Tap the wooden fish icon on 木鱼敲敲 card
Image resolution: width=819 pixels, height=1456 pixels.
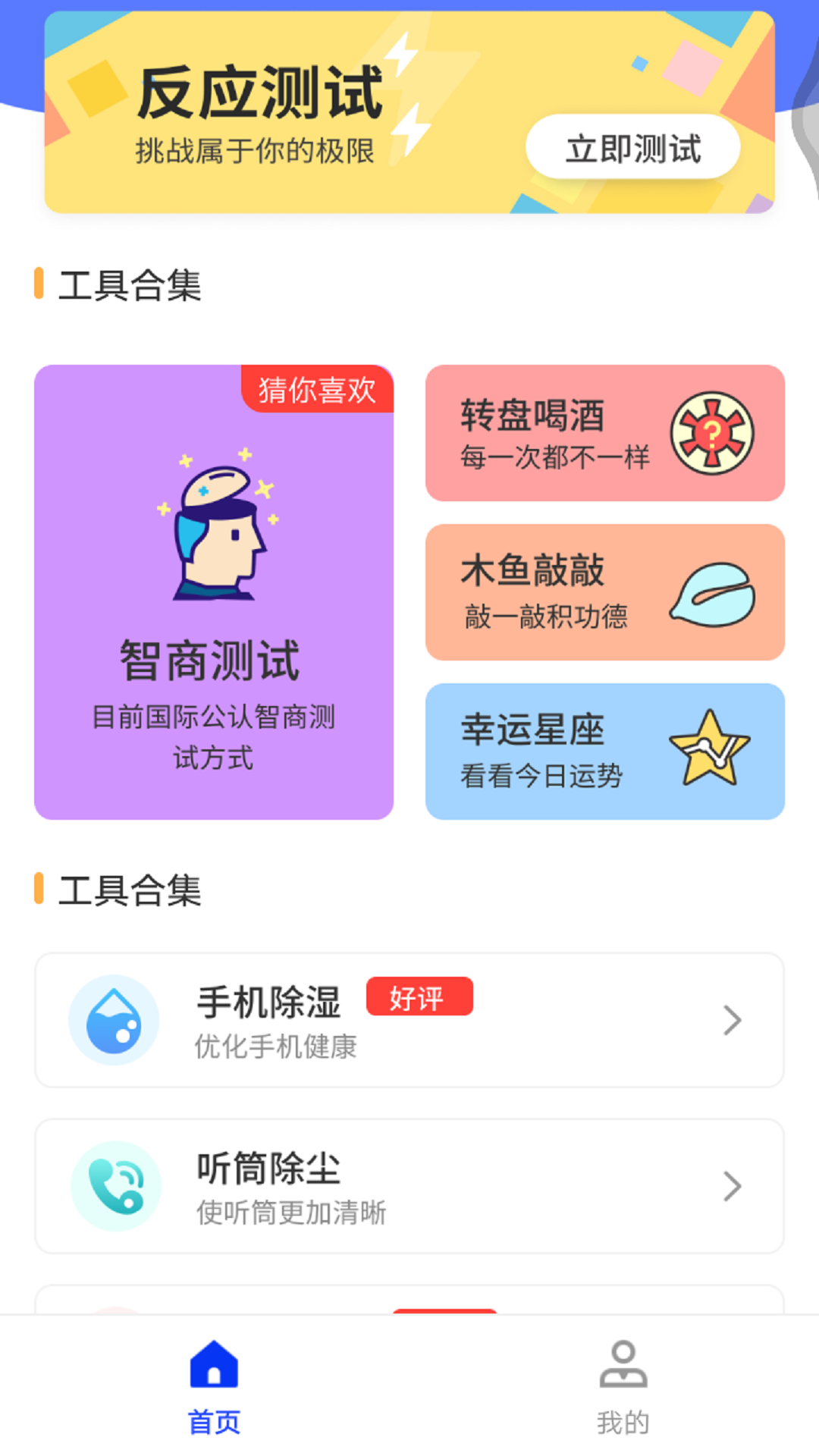pyautogui.click(x=713, y=593)
